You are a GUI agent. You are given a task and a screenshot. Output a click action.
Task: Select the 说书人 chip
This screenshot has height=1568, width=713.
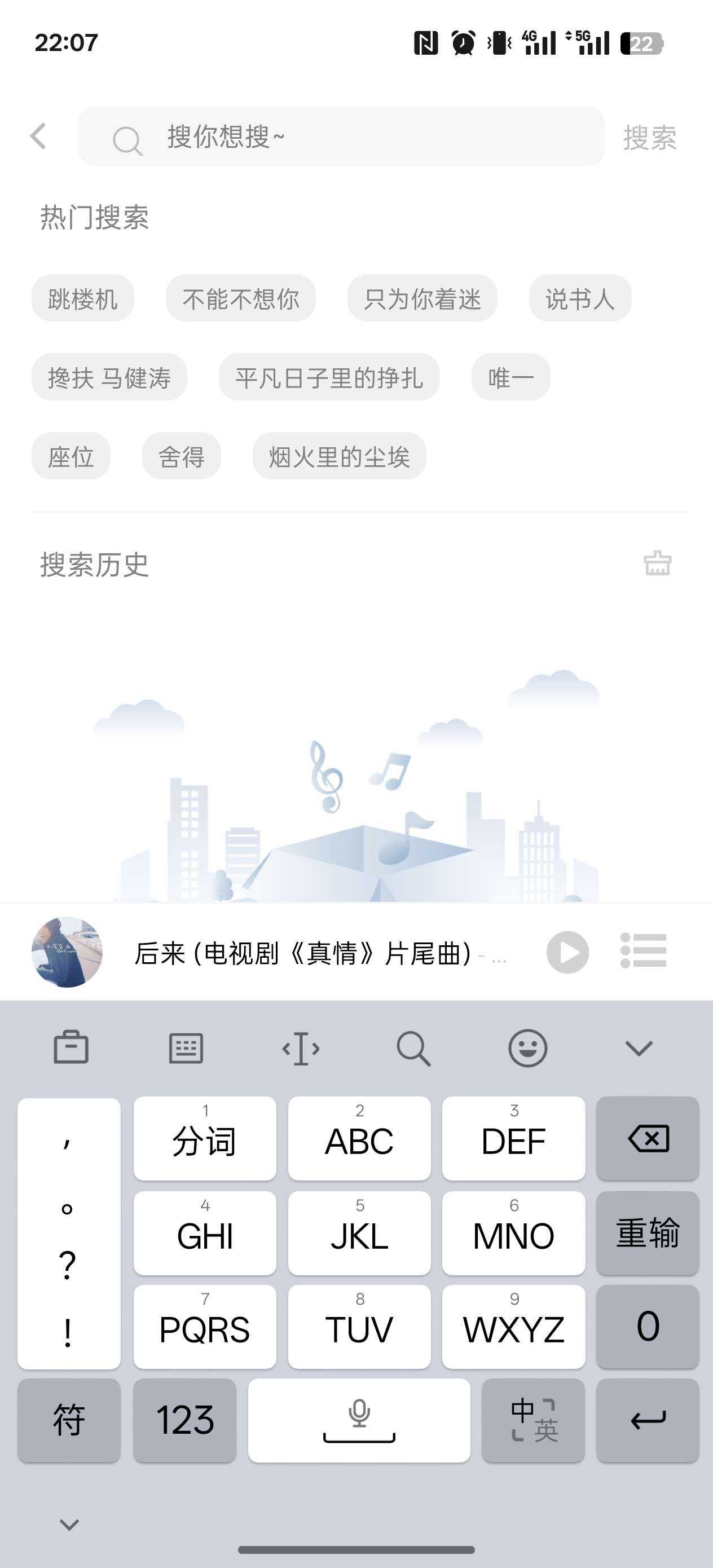pos(580,298)
